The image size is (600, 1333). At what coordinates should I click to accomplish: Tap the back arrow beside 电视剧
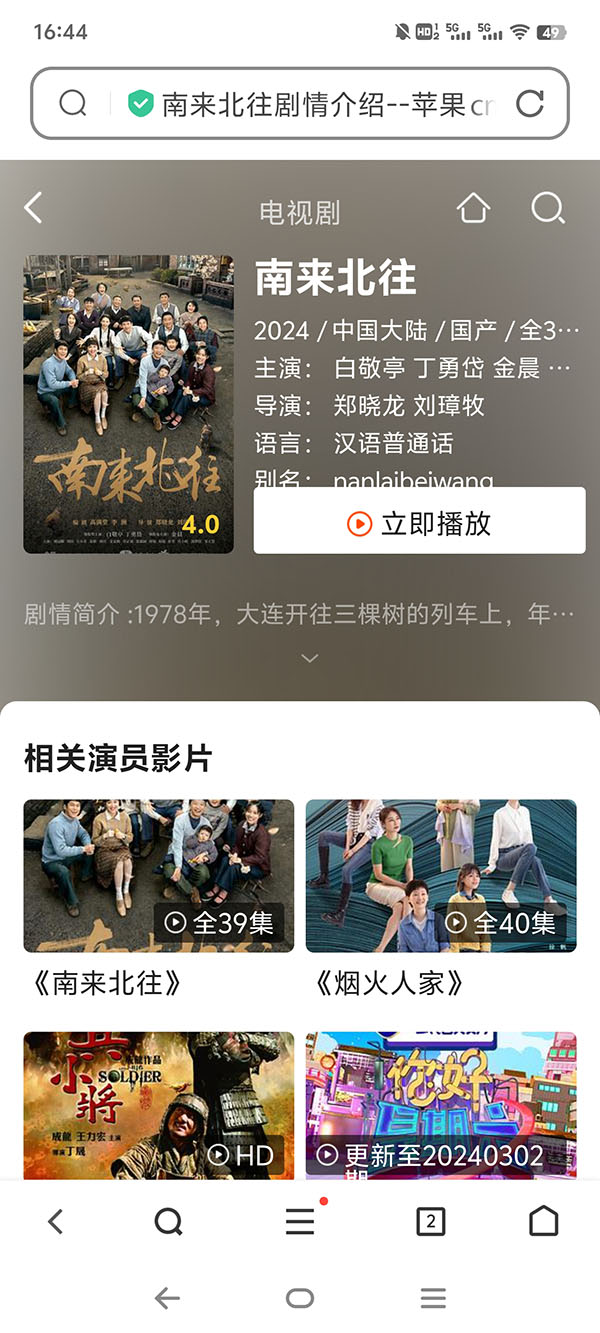[33, 209]
